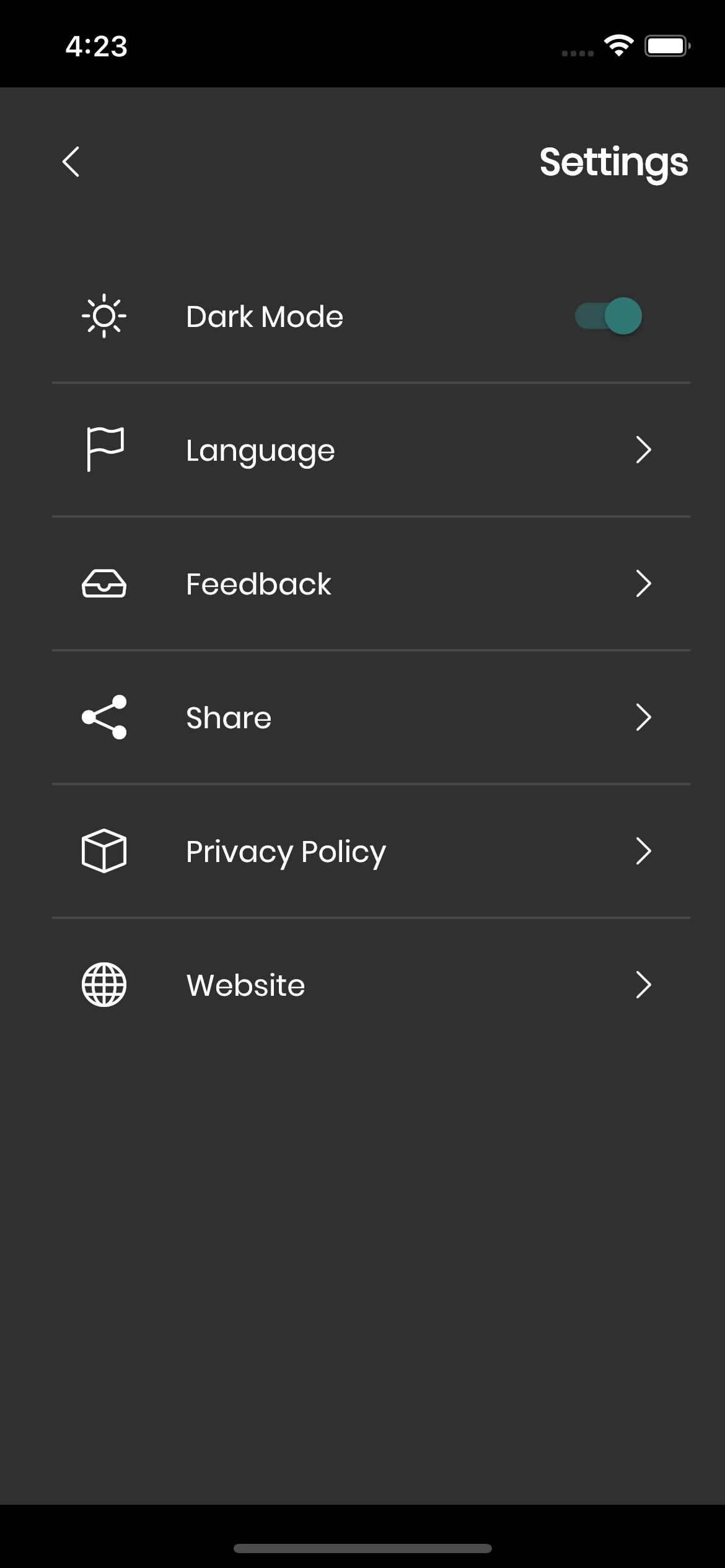Open the Language settings row
The width and height of the screenshot is (725, 1568).
pyautogui.click(x=371, y=450)
